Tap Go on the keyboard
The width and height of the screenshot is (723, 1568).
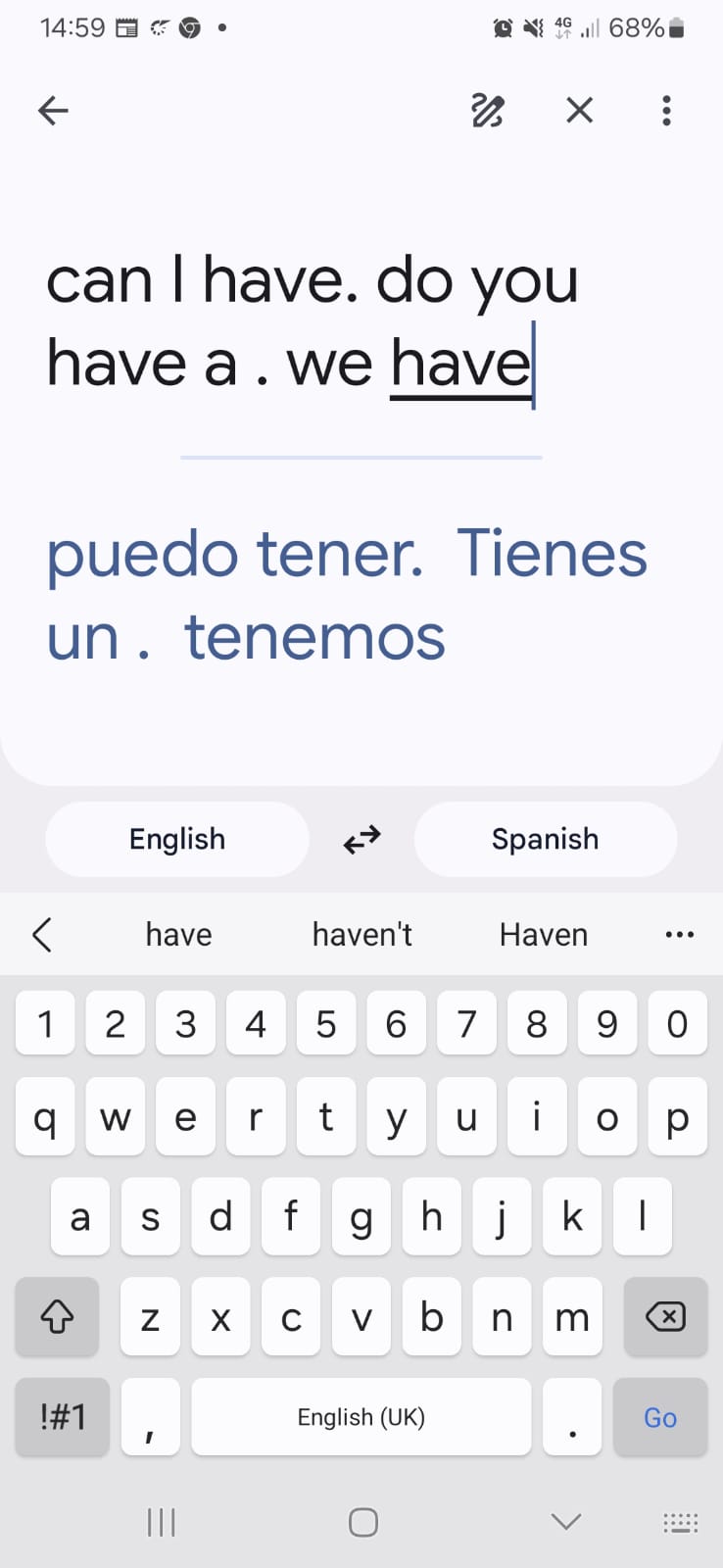[659, 1417]
